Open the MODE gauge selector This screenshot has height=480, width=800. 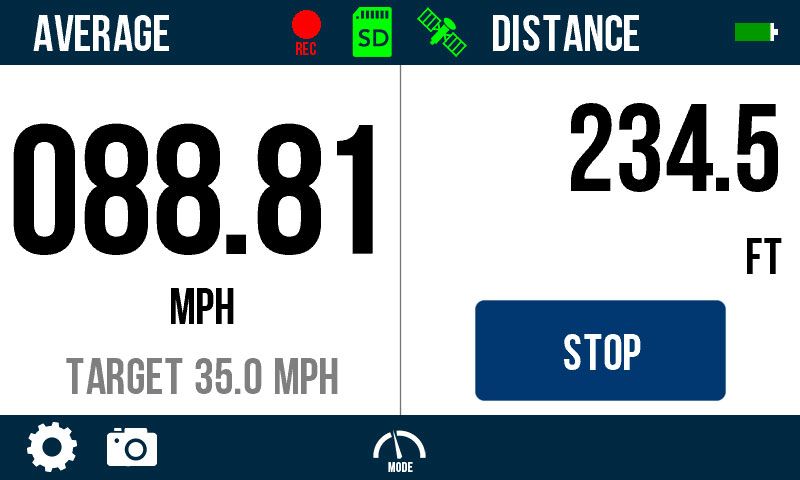click(x=400, y=450)
